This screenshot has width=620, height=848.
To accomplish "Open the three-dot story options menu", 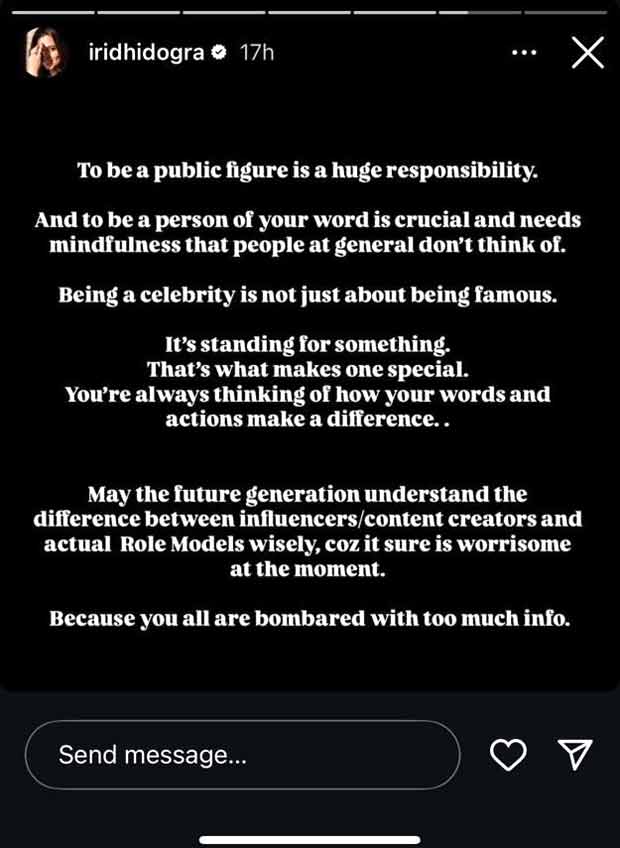I will click(524, 53).
